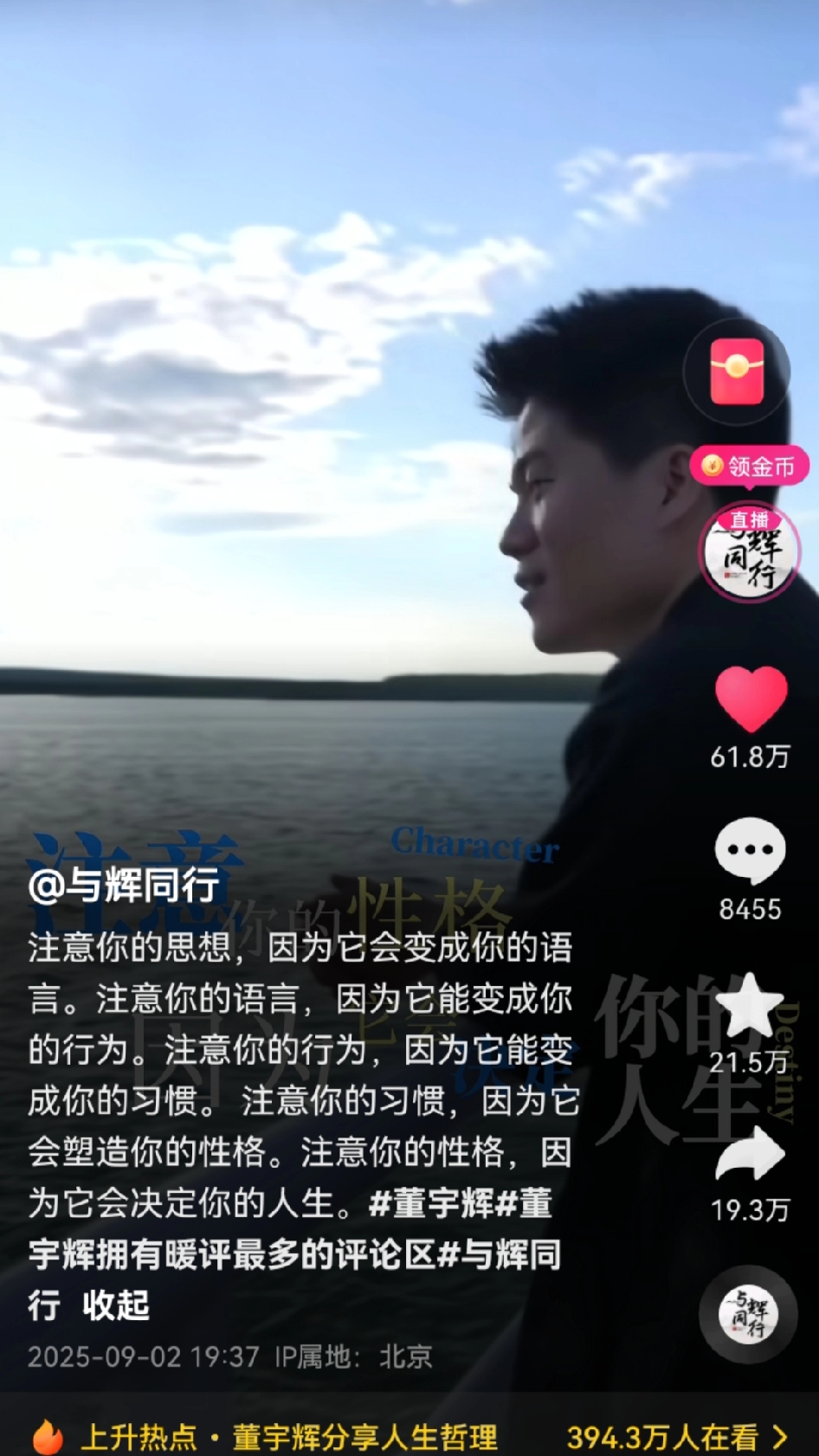The image size is (819, 1456).
Task: Open the #与辉同行 hashtag
Action: pyautogui.click(x=500, y=1254)
